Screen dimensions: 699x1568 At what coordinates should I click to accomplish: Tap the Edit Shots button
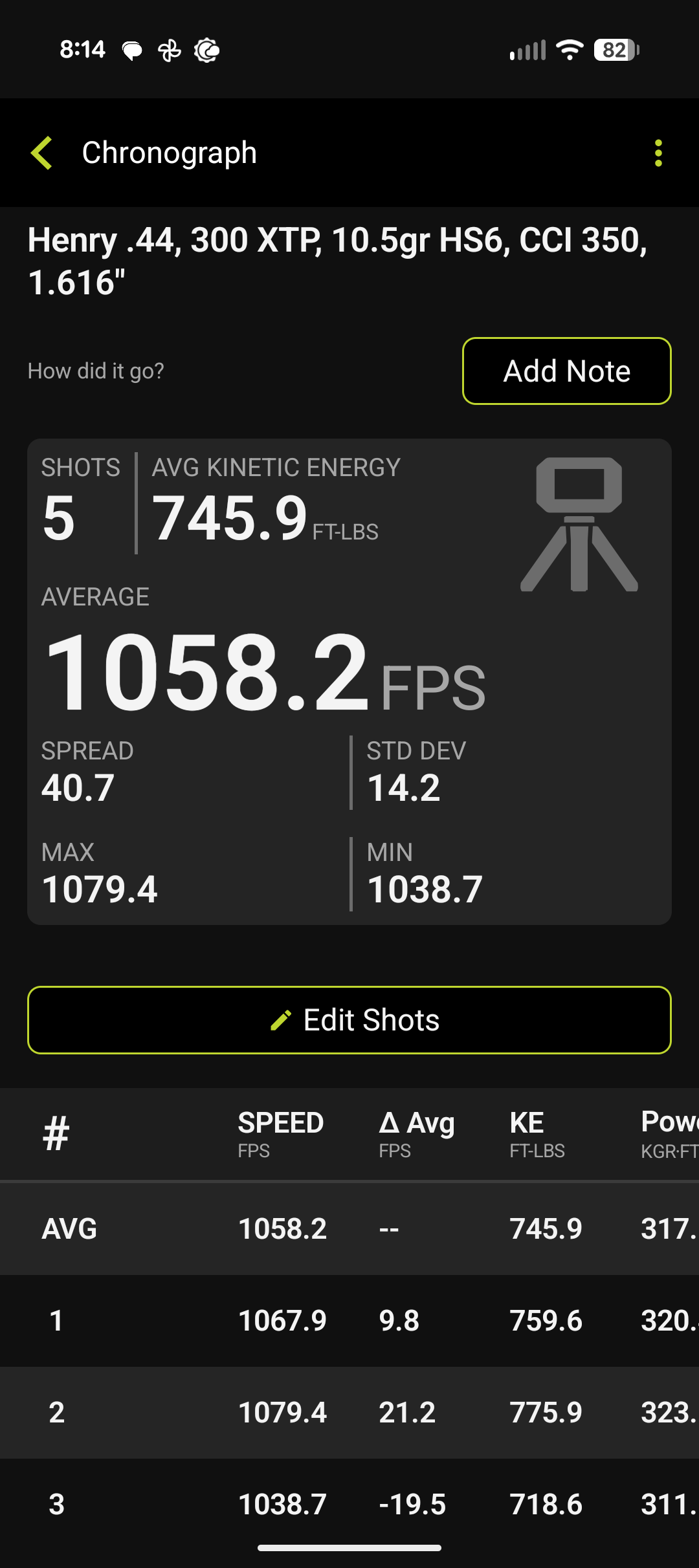pos(349,1020)
